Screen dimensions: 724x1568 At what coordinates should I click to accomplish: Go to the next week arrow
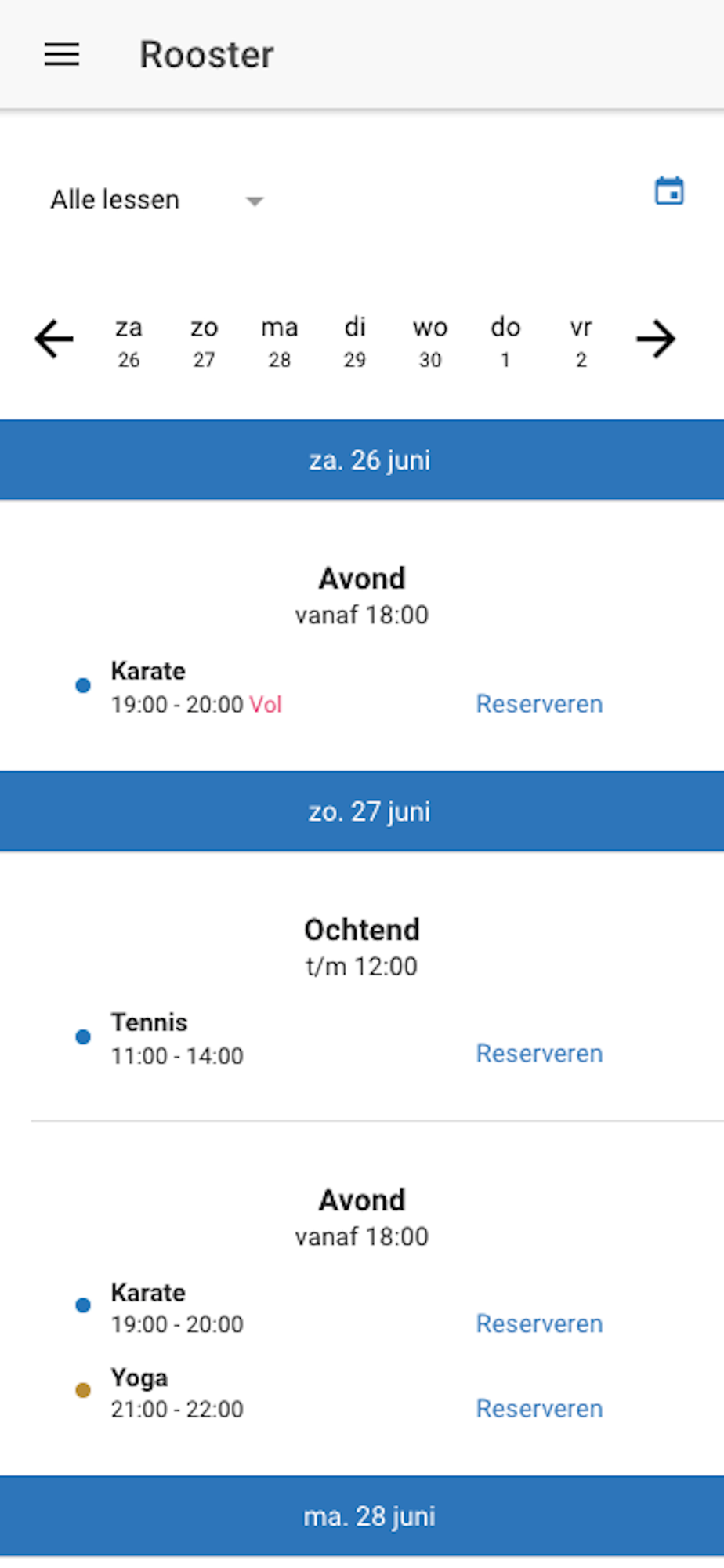coord(656,339)
